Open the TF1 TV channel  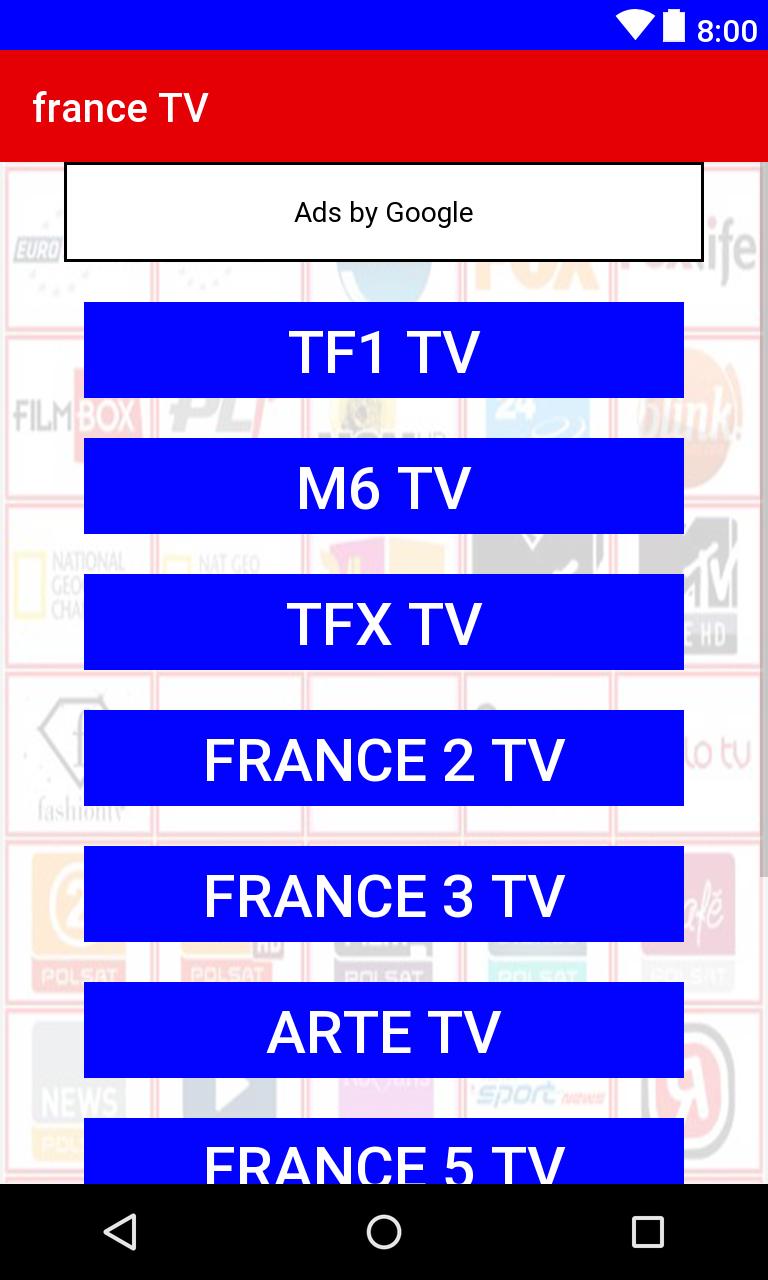click(x=384, y=350)
